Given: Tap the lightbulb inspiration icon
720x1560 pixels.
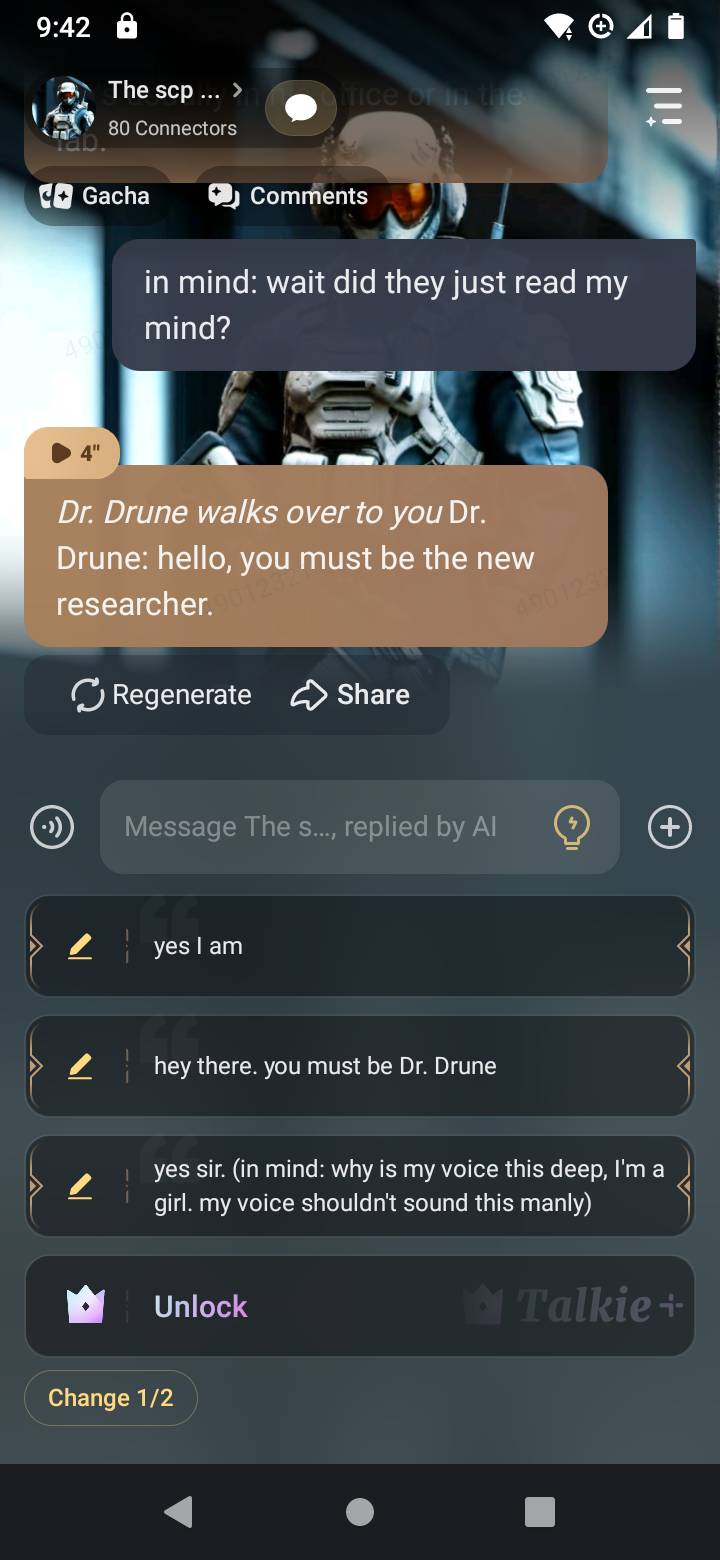Looking at the screenshot, I should pos(571,827).
